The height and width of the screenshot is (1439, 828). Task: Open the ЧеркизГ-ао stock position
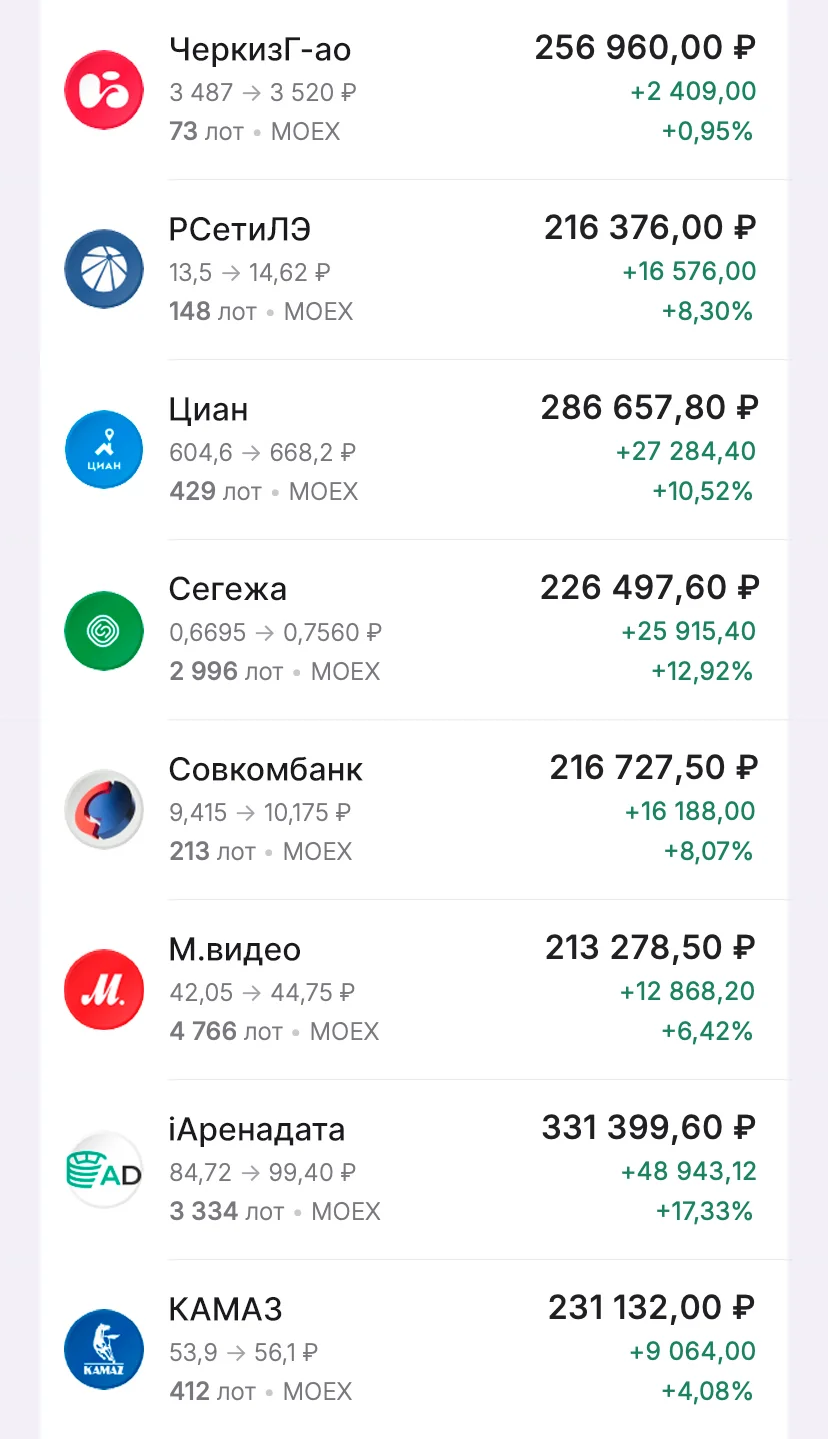coord(414,90)
